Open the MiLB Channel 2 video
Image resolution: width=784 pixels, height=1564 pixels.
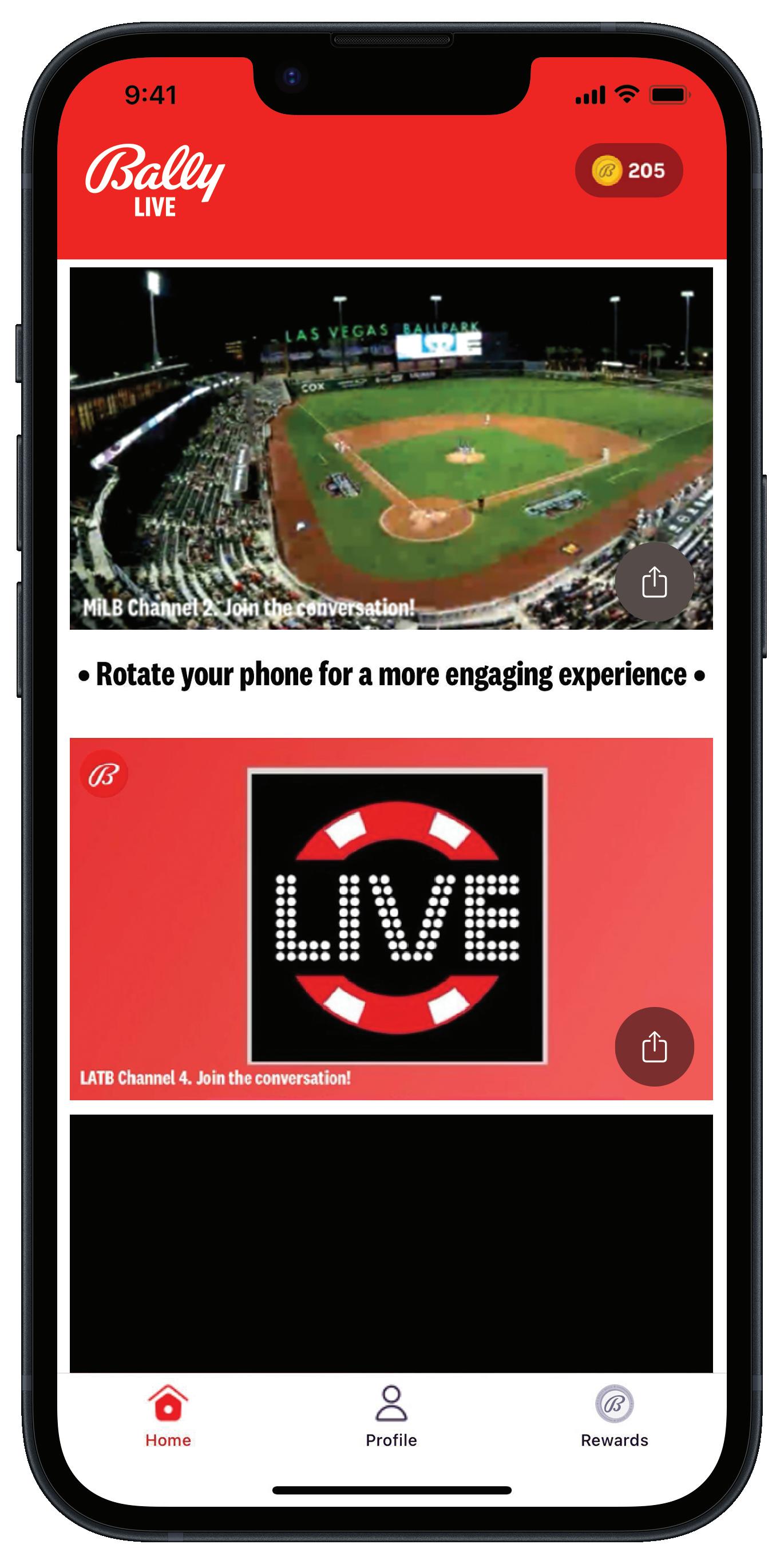(x=364, y=449)
